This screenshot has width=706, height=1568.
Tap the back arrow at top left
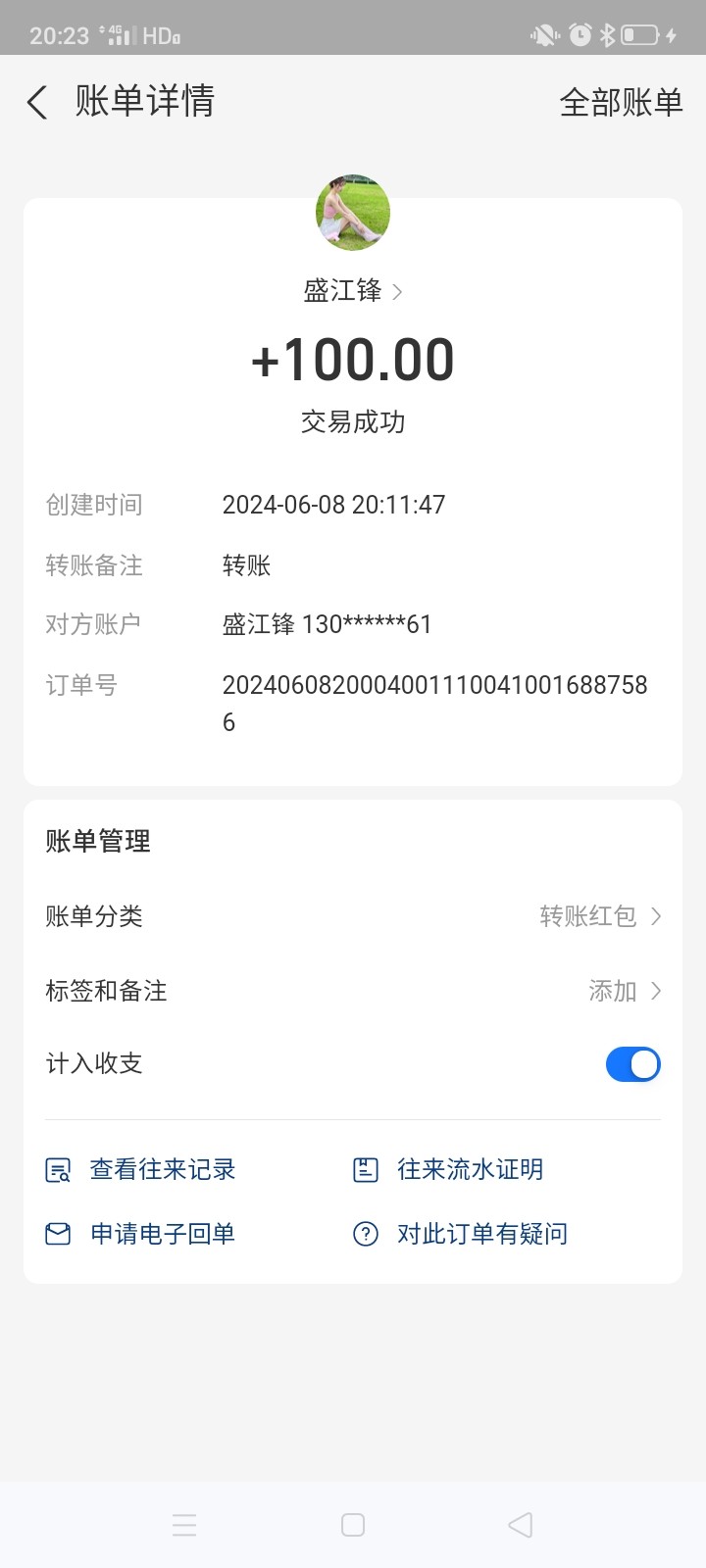(36, 102)
